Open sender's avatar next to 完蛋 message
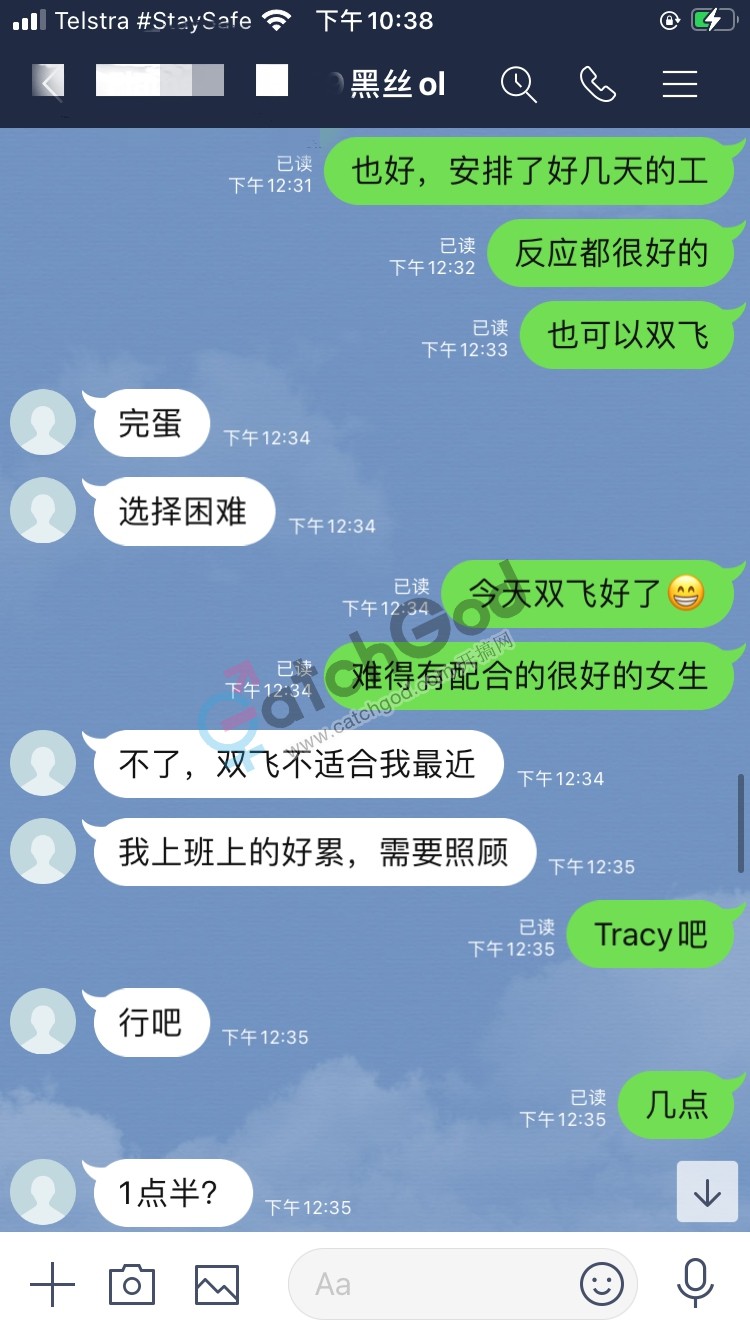The image size is (750, 1334). pyautogui.click(x=43, y=422)
